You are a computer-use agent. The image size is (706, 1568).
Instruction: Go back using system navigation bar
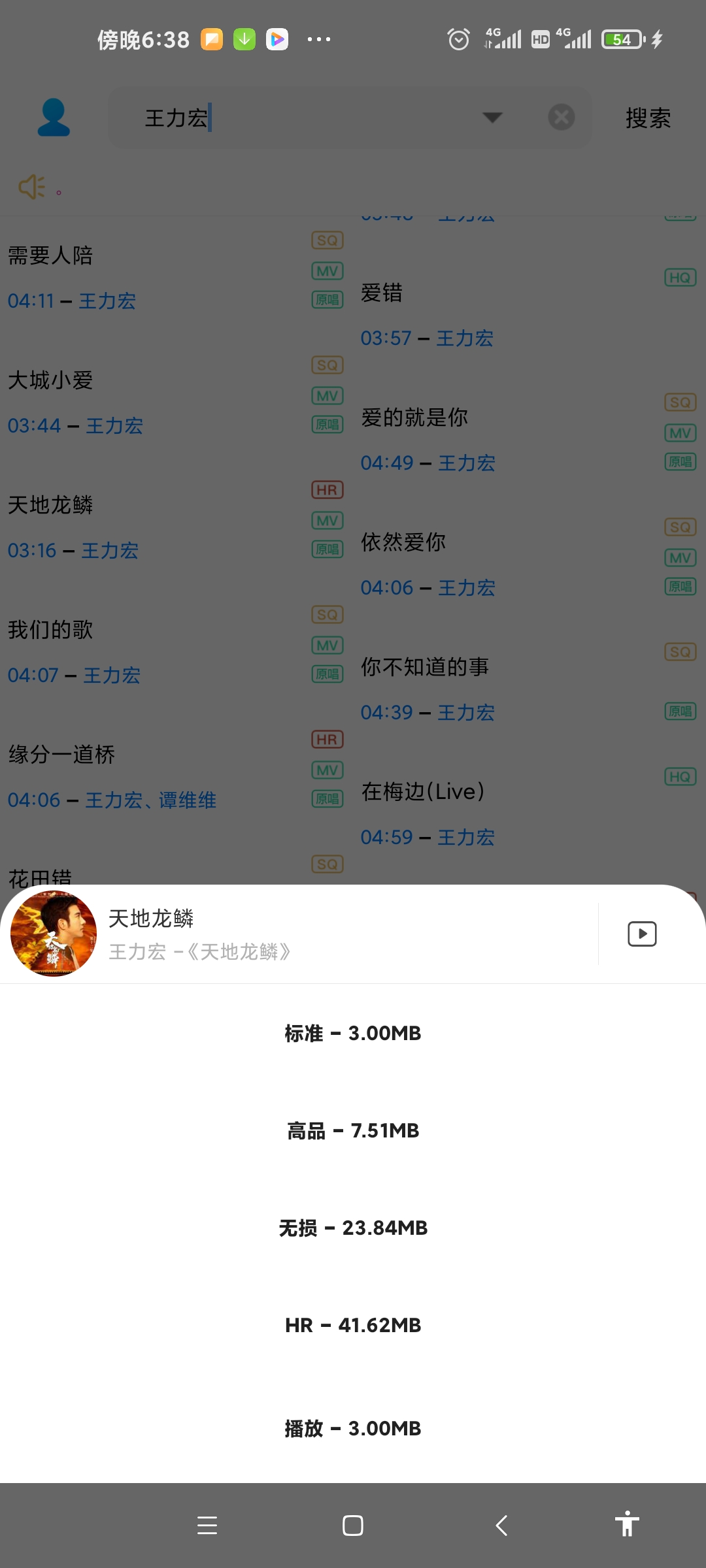coord(501,1526)
